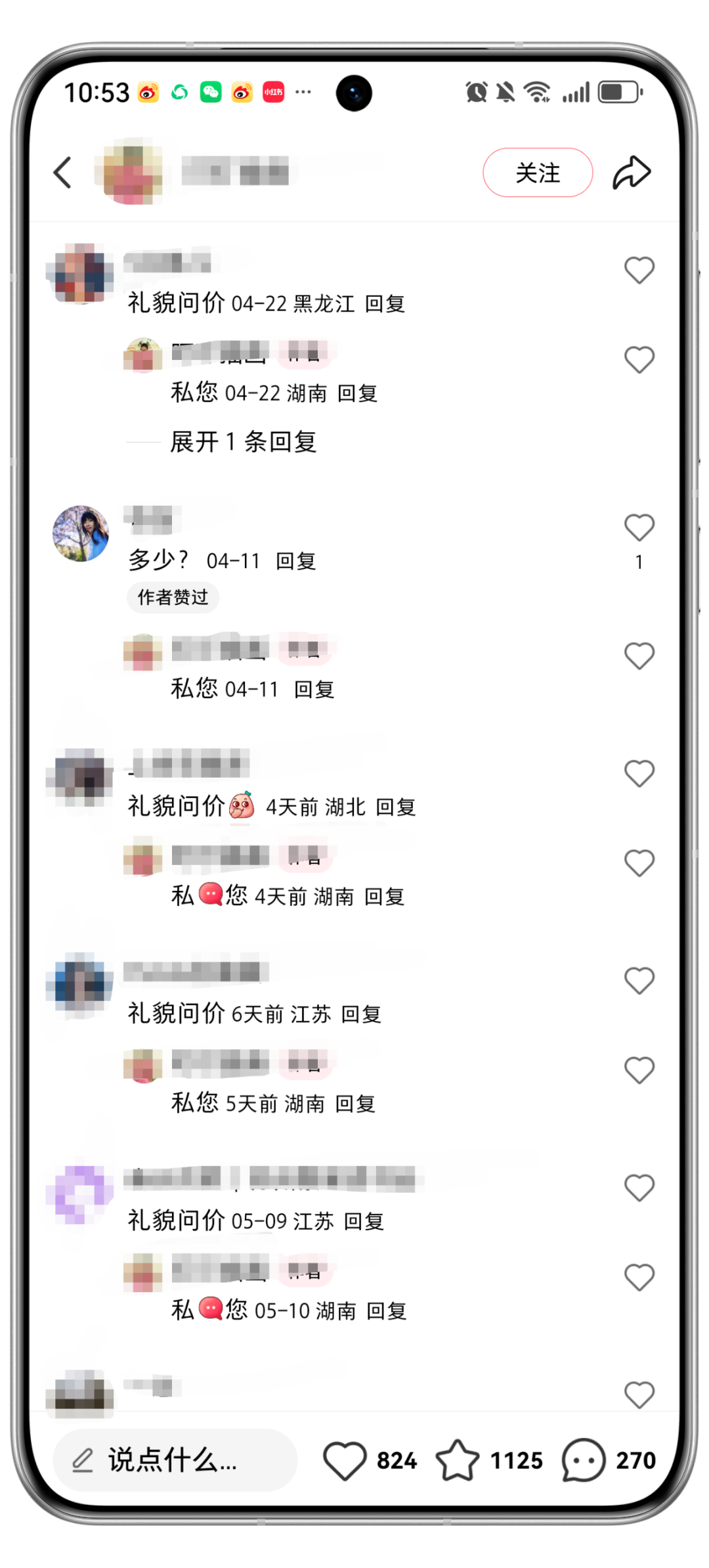Like the 黑龙江 礼貌问价 comment
The height and width of the screenshot is (1568, 709).
[639, 271]
